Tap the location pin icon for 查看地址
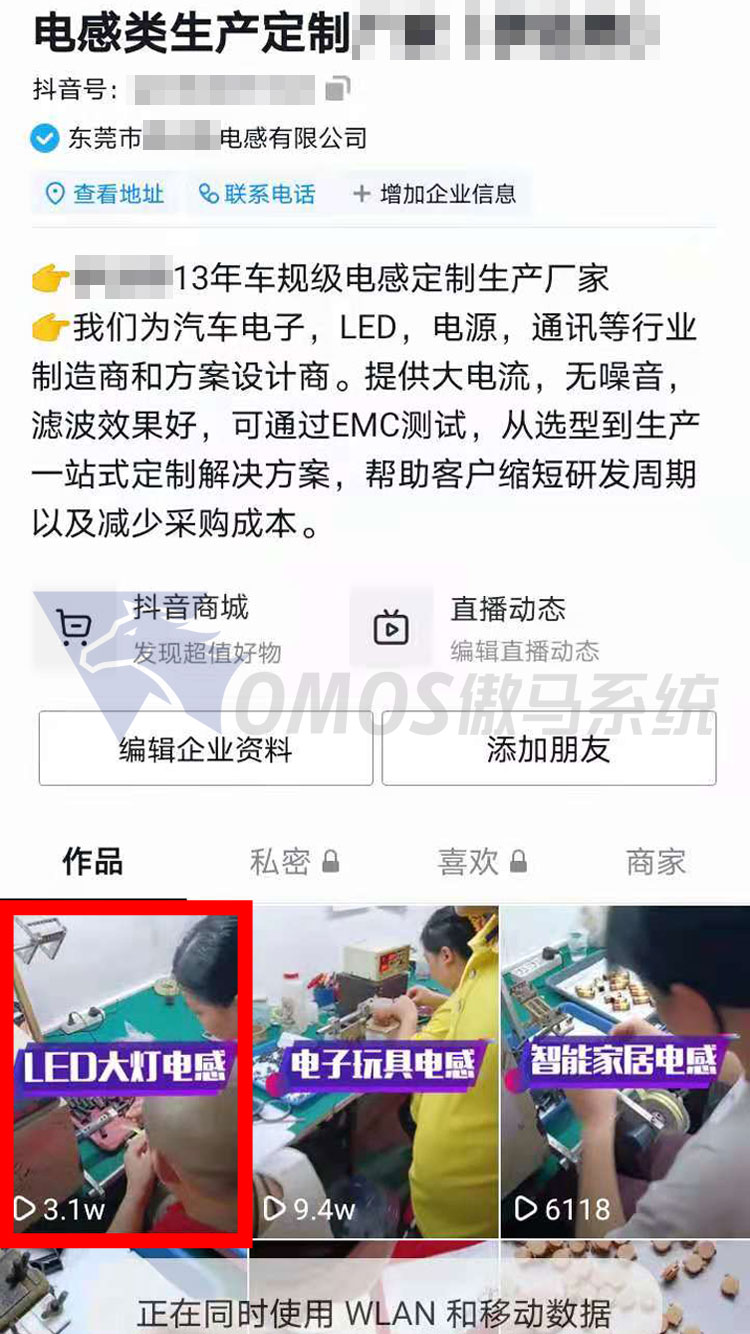750x1334 pixels. [55, 193]
